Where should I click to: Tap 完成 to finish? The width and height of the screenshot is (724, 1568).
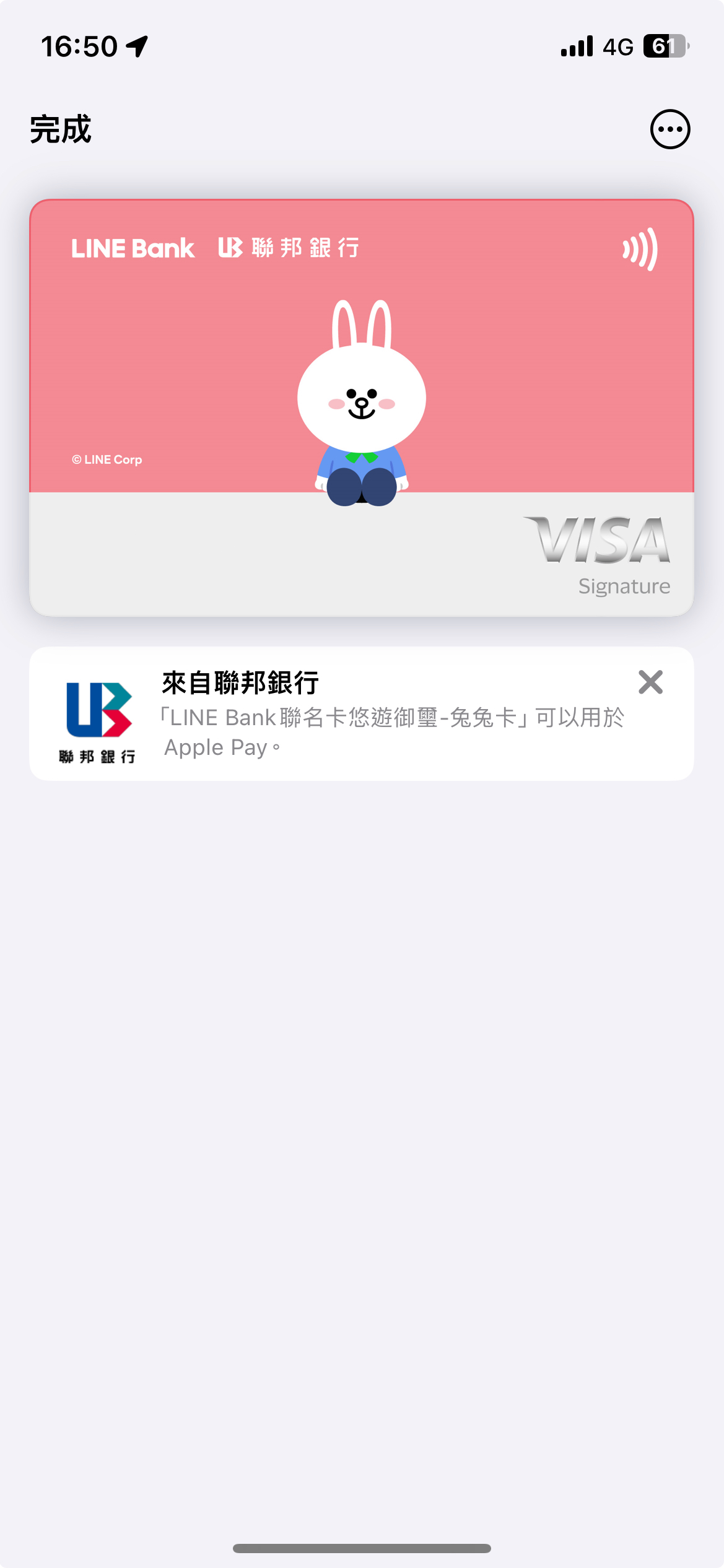(61, 129)
